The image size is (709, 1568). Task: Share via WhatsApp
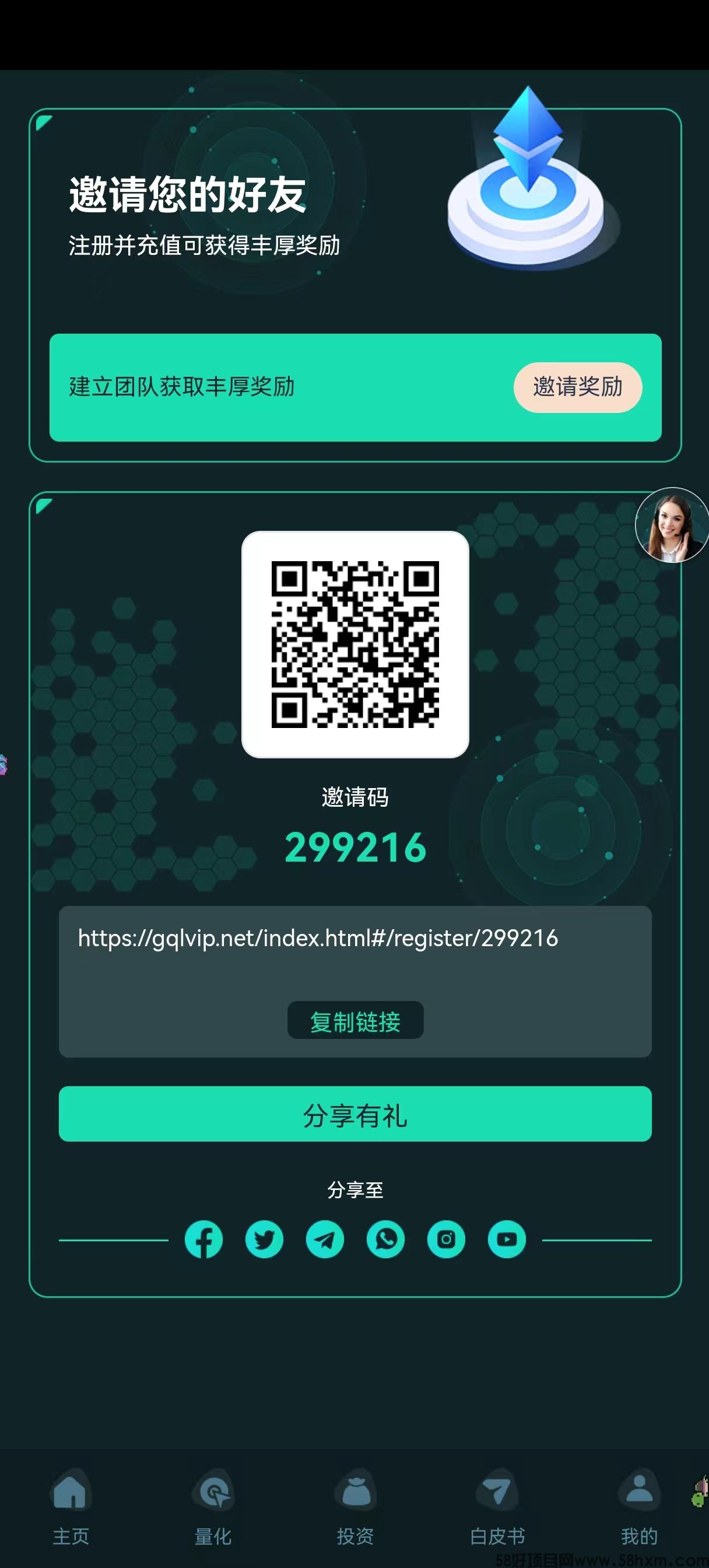pos(386,1240)
